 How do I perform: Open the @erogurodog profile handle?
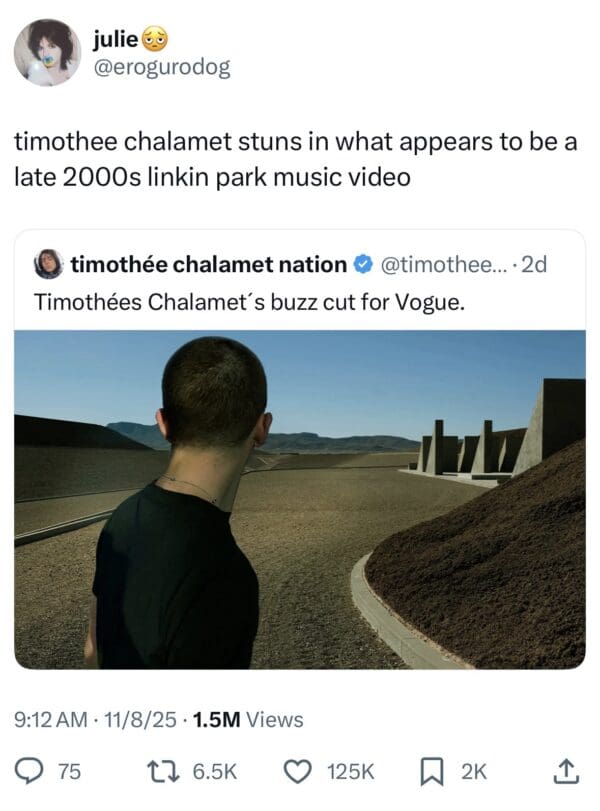160,67
